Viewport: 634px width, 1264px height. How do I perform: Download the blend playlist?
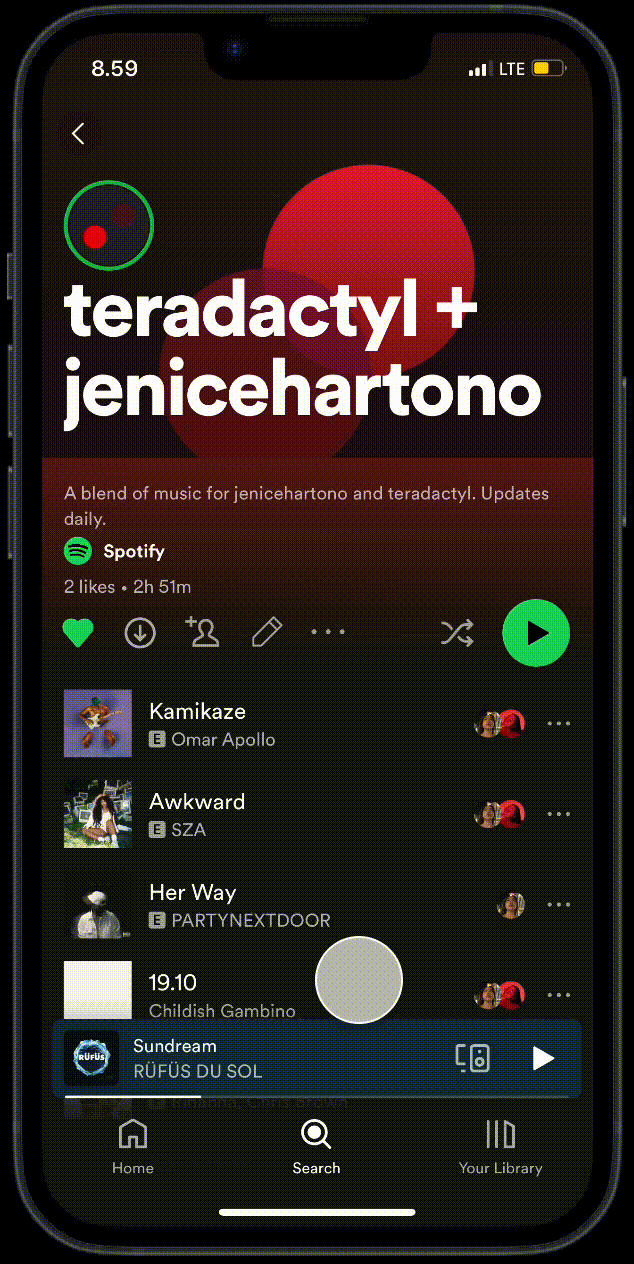pyautogui.click(x=140, y=633)
